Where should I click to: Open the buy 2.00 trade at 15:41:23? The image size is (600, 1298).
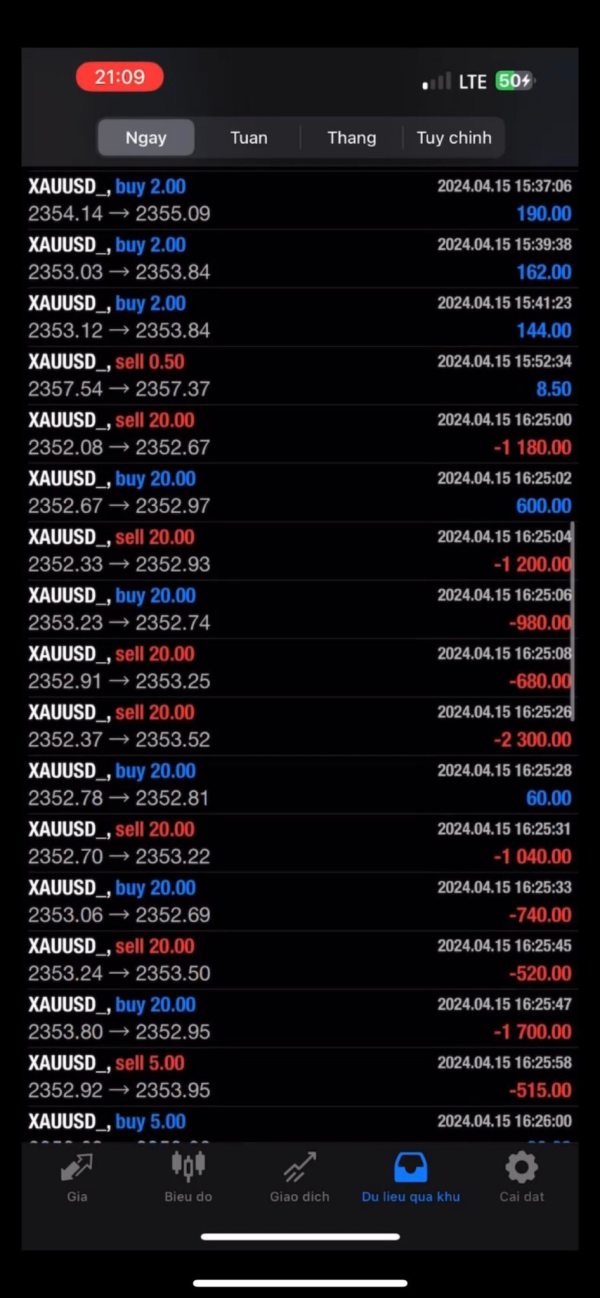[x=300, y=317]
